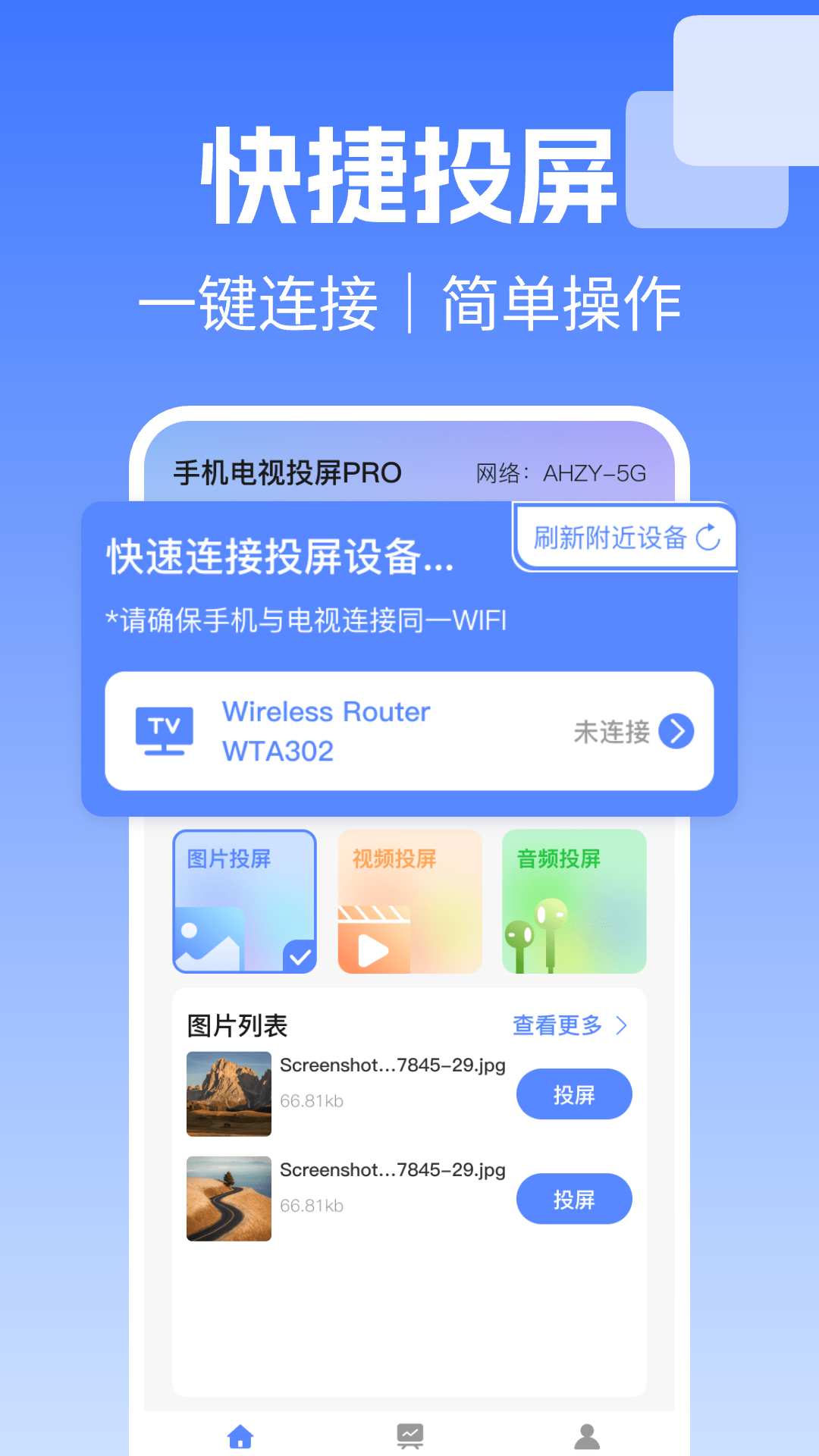Click the TV icon next to Wireless Router
Image resolution: width=819 pixels, height=1456 pixels.
(x=165, y=730)
